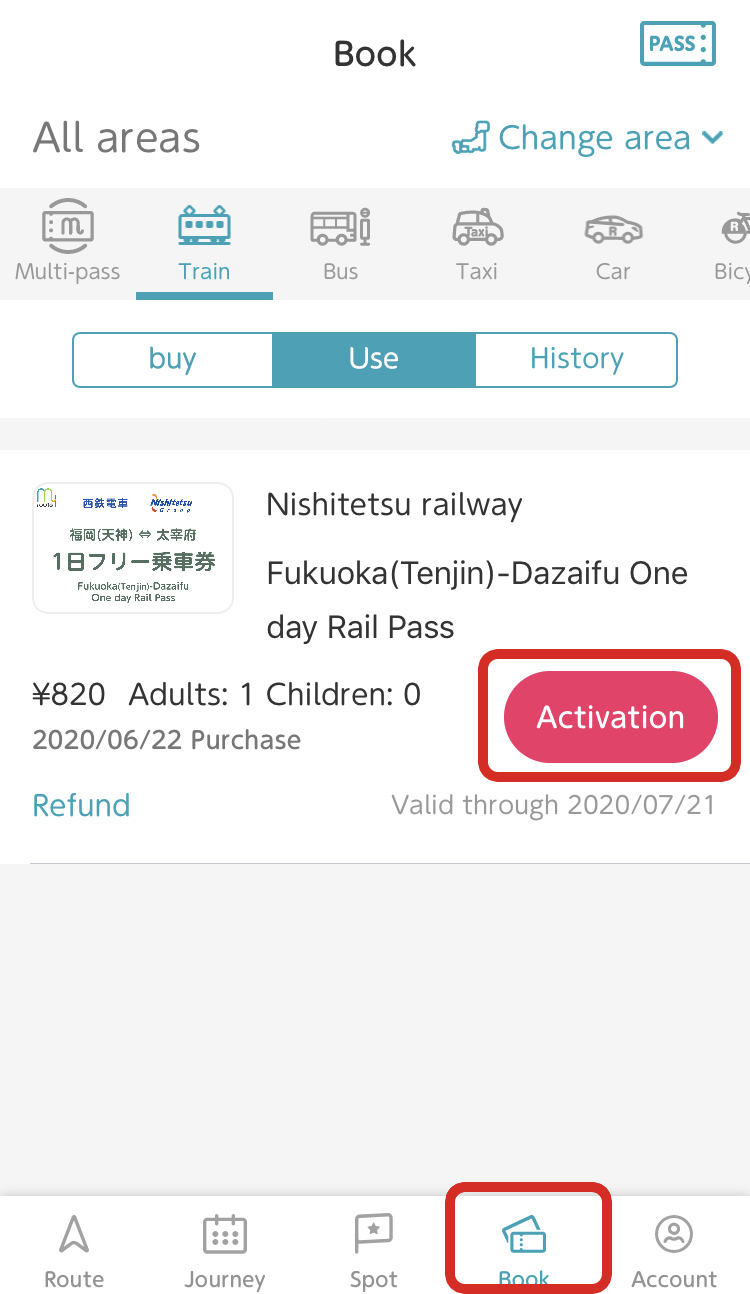Open the Book tab
Screen dimensions: 750x1294
pyautogui.click(x=524, y=1248)
